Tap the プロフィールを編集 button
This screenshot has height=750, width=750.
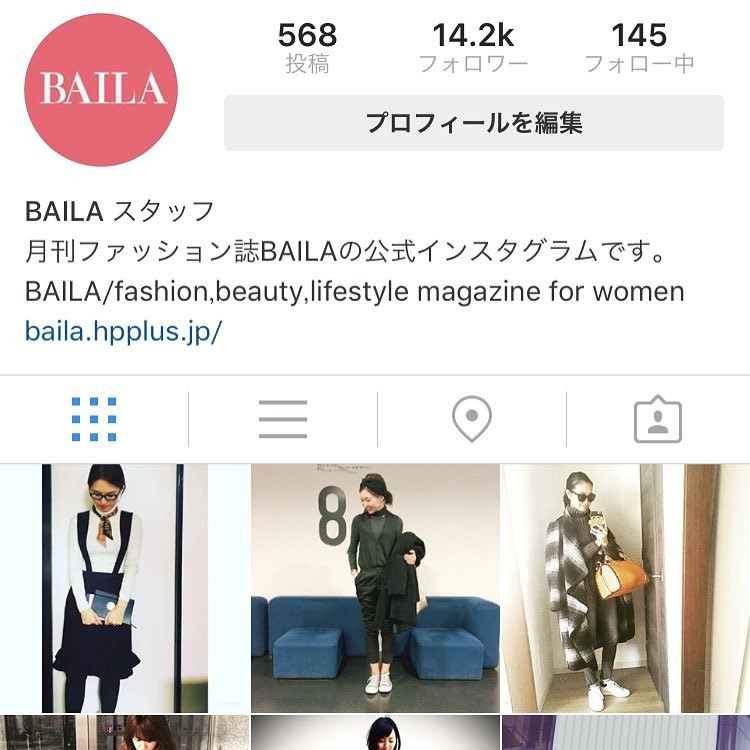473,123
